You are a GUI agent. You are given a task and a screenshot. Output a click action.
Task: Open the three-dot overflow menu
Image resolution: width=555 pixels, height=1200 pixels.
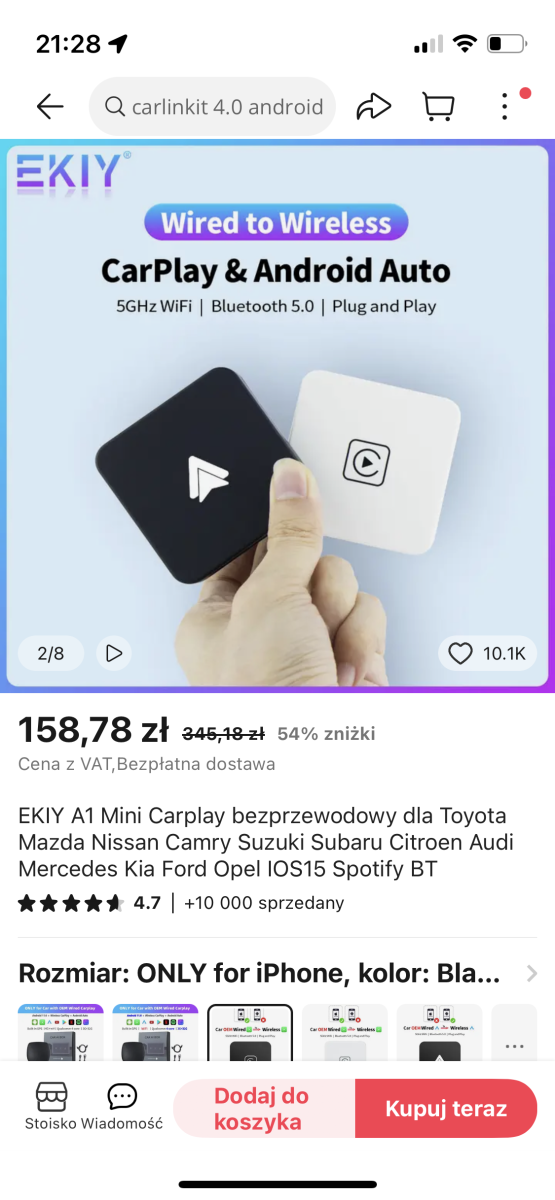tap(505, 106)
